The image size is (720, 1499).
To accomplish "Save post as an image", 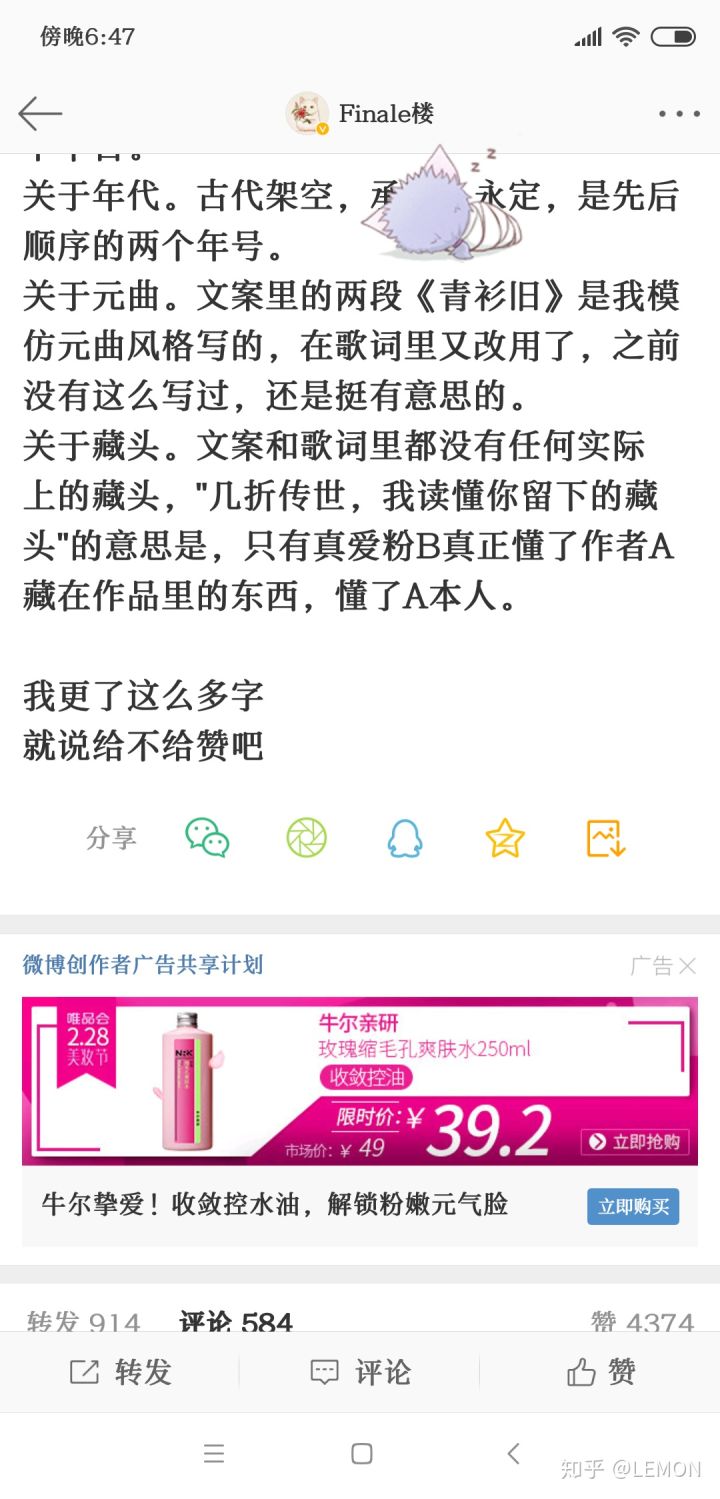I will [x=605, y=837].
